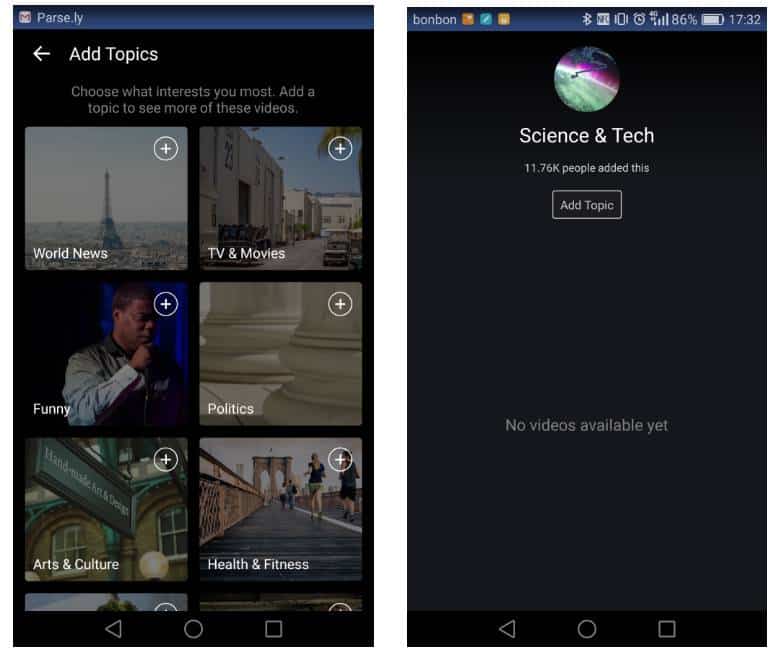The height and width of the screenshot is (656, 783).
Task: Go back from Add Topics
Action: tap(41, 54)
